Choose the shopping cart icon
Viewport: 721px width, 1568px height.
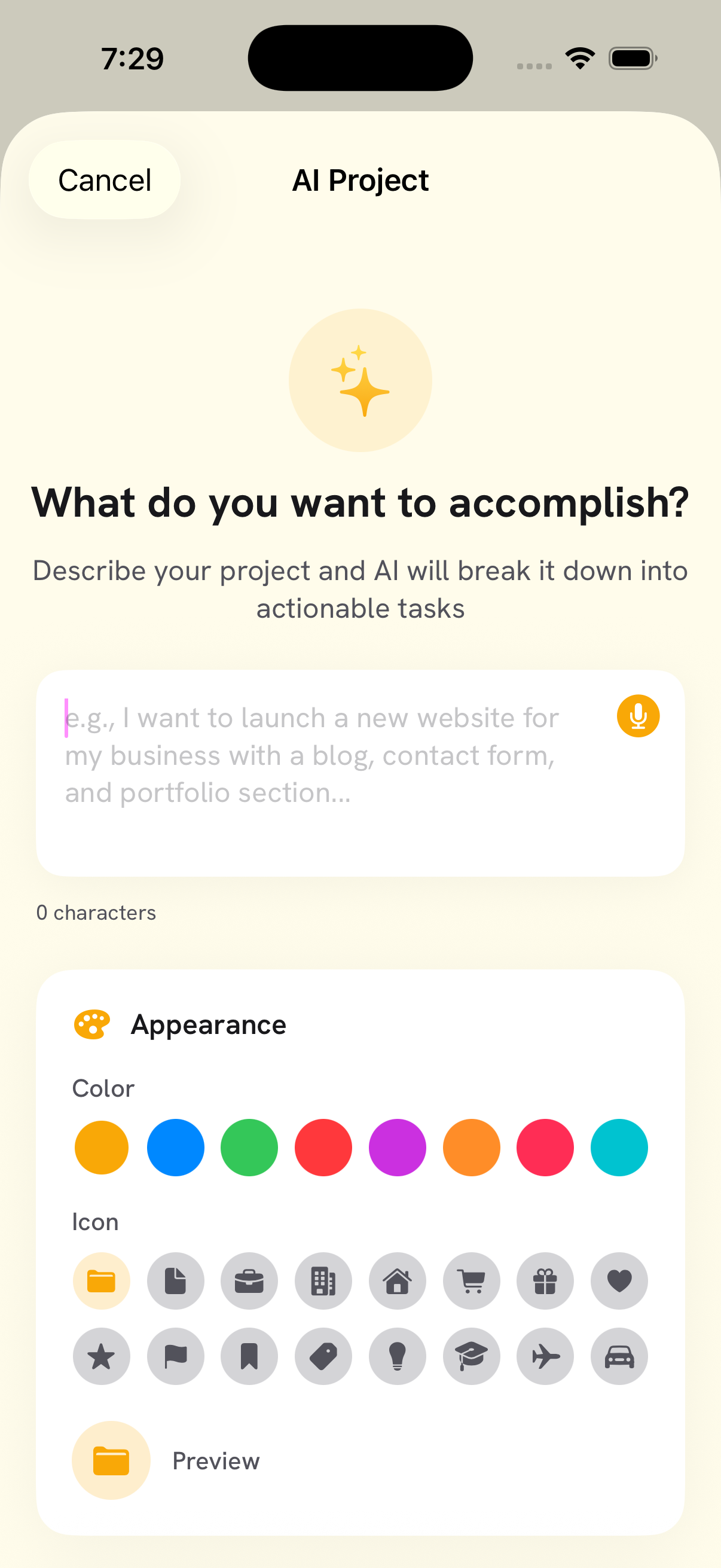pos(472,1281)
